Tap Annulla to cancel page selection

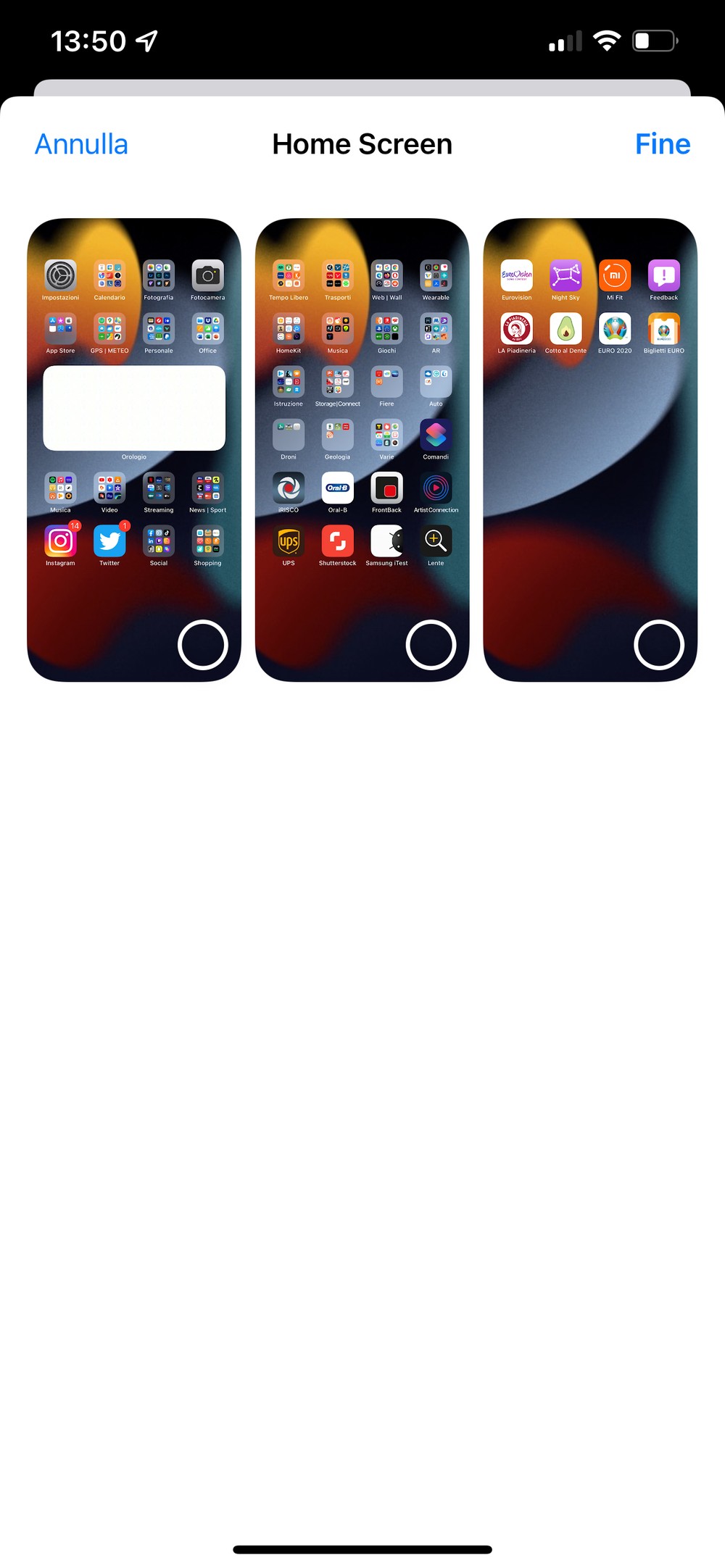coord(81,144)
